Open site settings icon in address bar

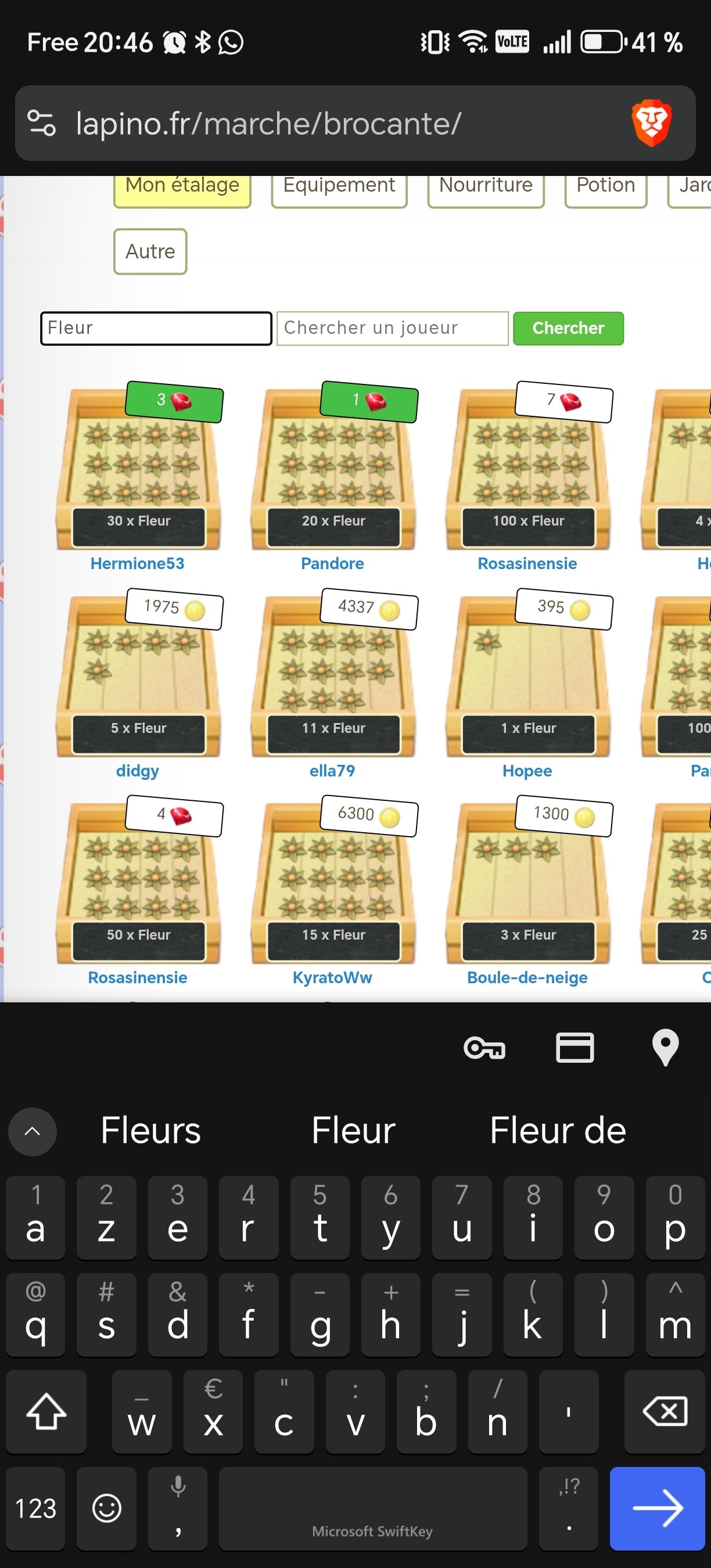pyautogui.click(x=42, y=124)
